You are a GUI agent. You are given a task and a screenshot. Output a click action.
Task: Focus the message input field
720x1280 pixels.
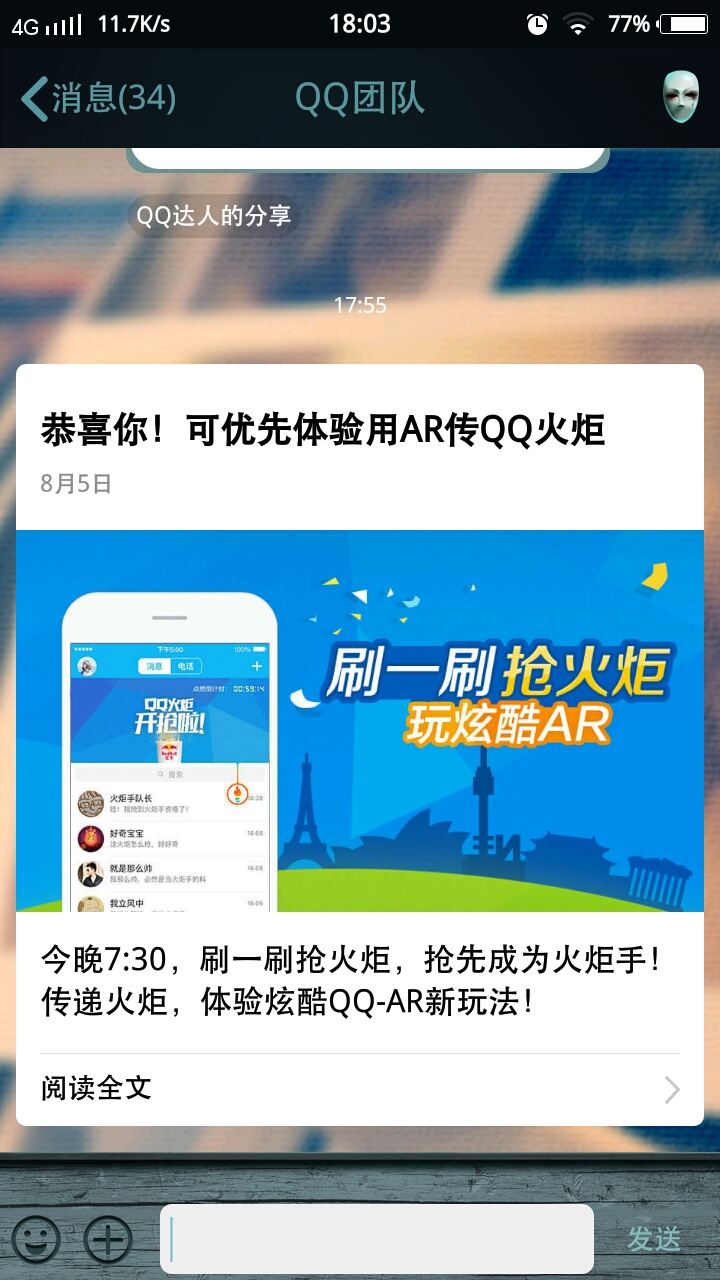click(x=377, y=1239)
